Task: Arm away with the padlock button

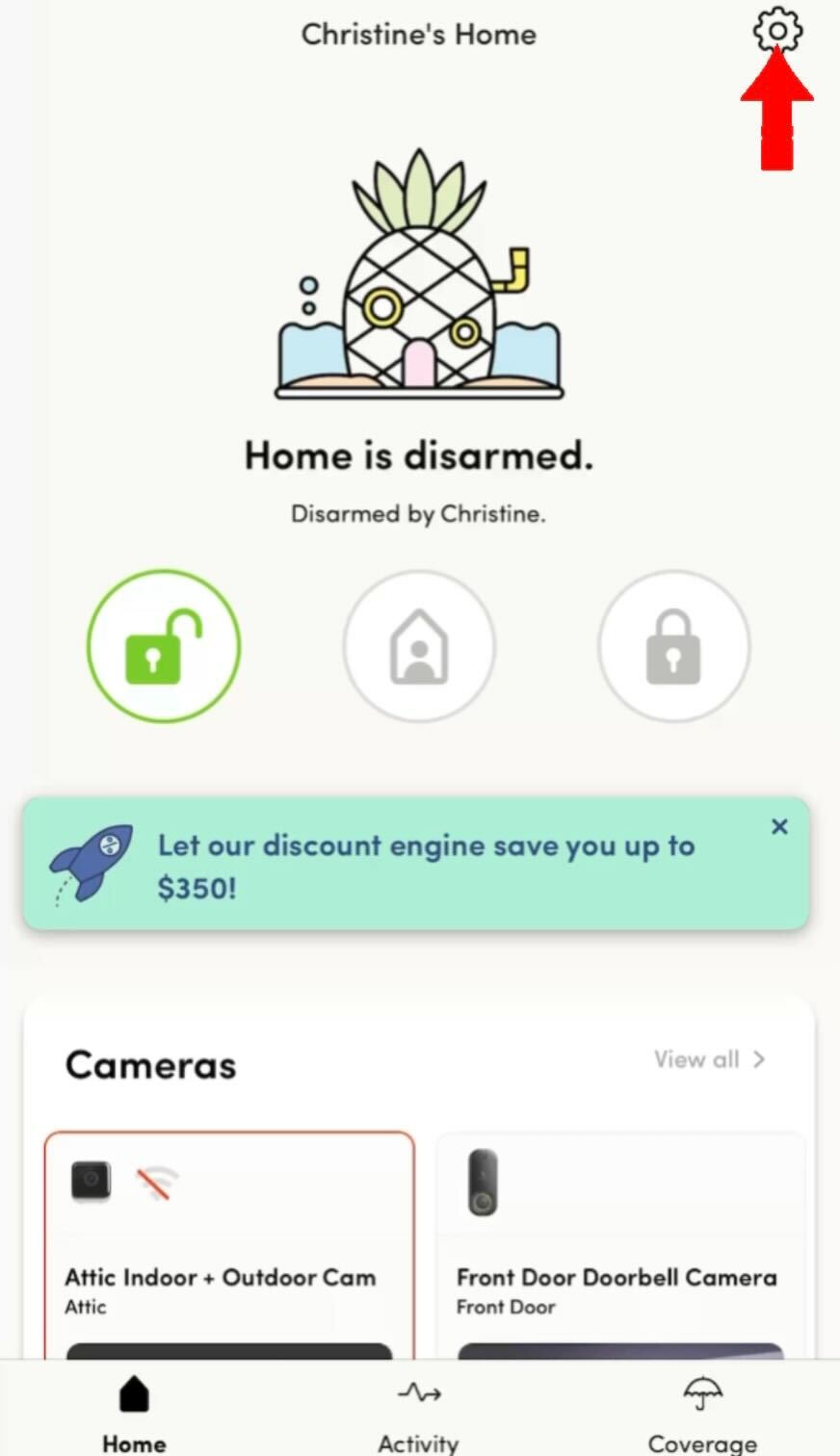Action: click(x=673, y=646)
